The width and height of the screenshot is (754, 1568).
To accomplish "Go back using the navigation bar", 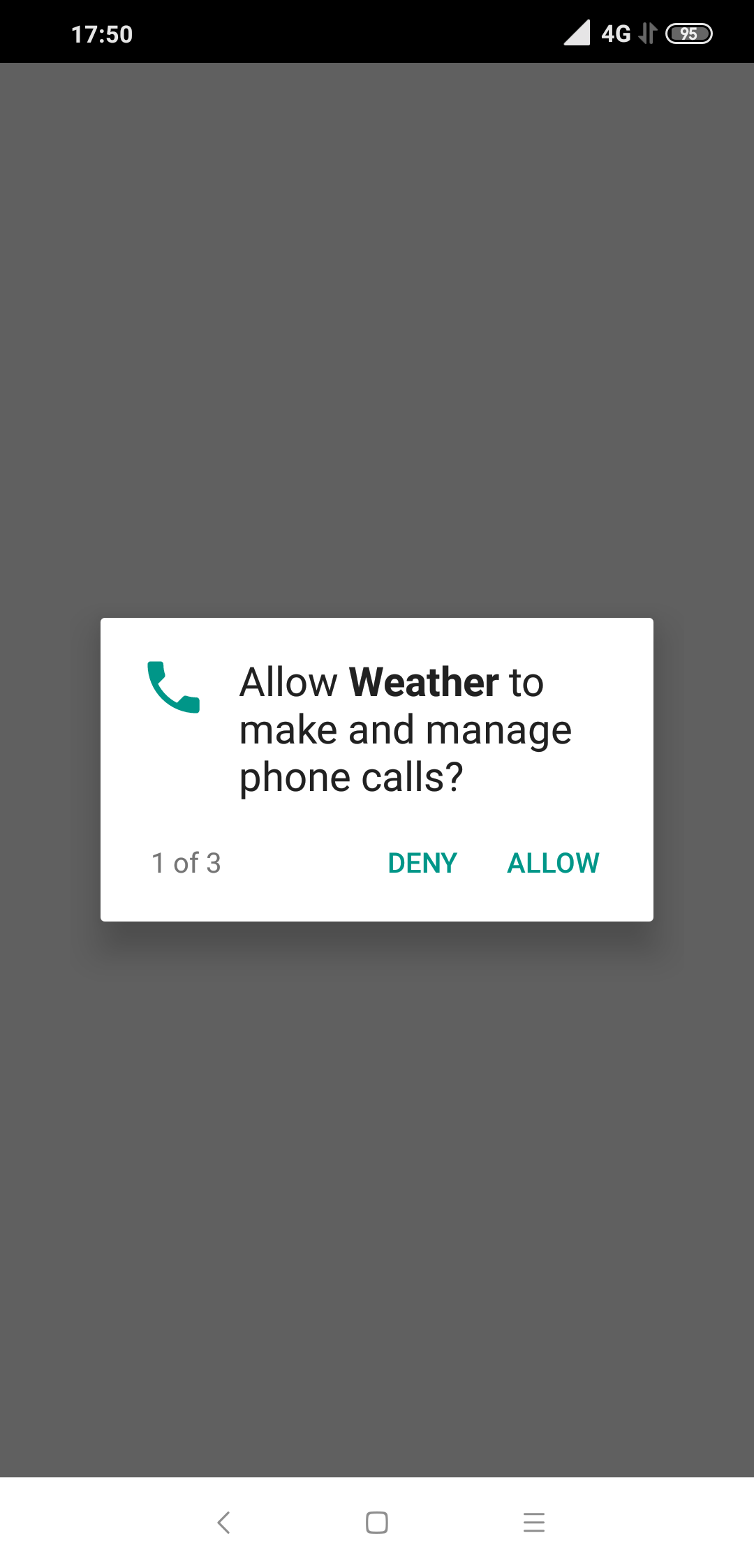I will (x=223, y=1522).
